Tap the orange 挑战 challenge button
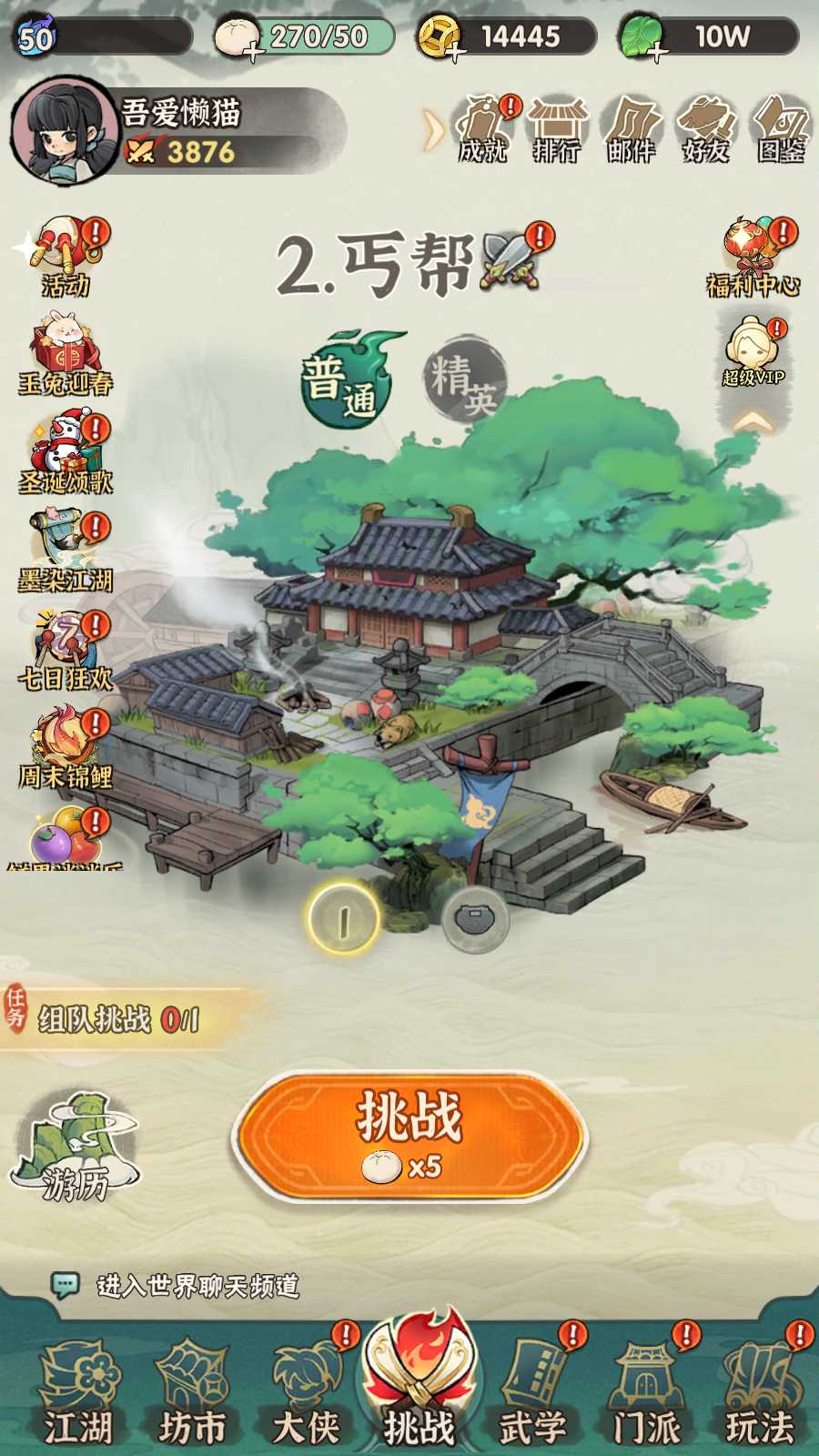The image size is (819, 1456). point(409,1136)
